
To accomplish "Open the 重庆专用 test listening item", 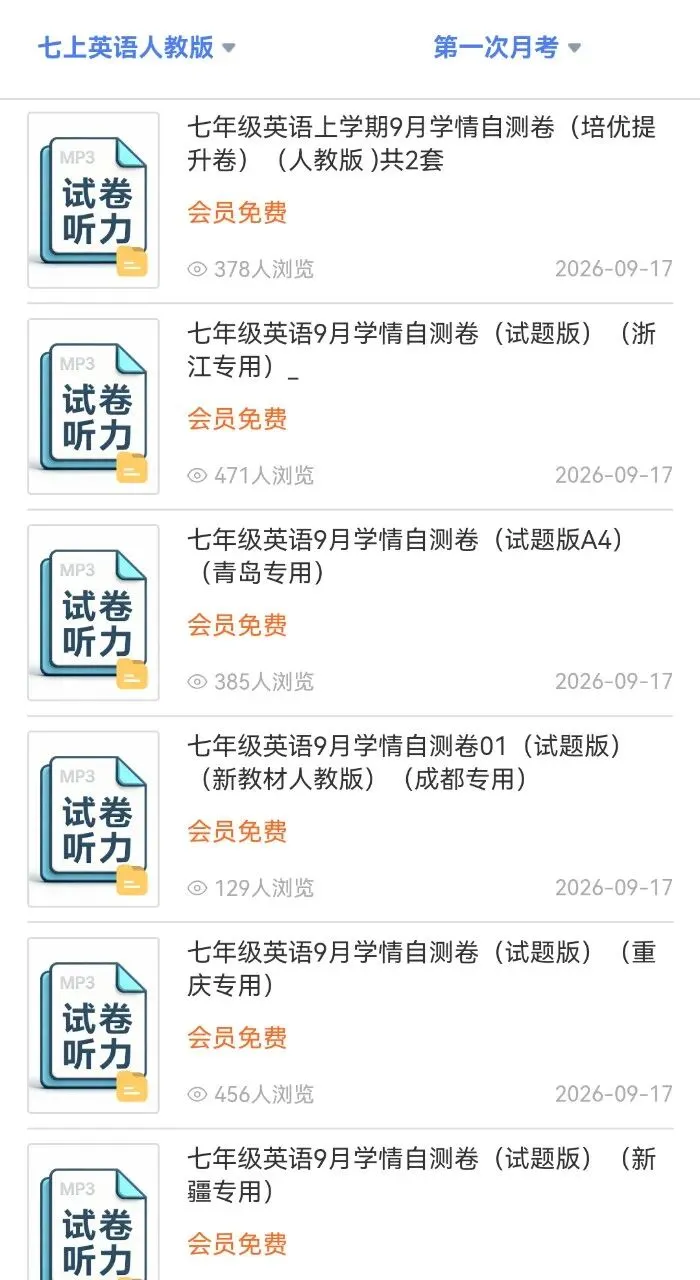I will [350, 1025].
